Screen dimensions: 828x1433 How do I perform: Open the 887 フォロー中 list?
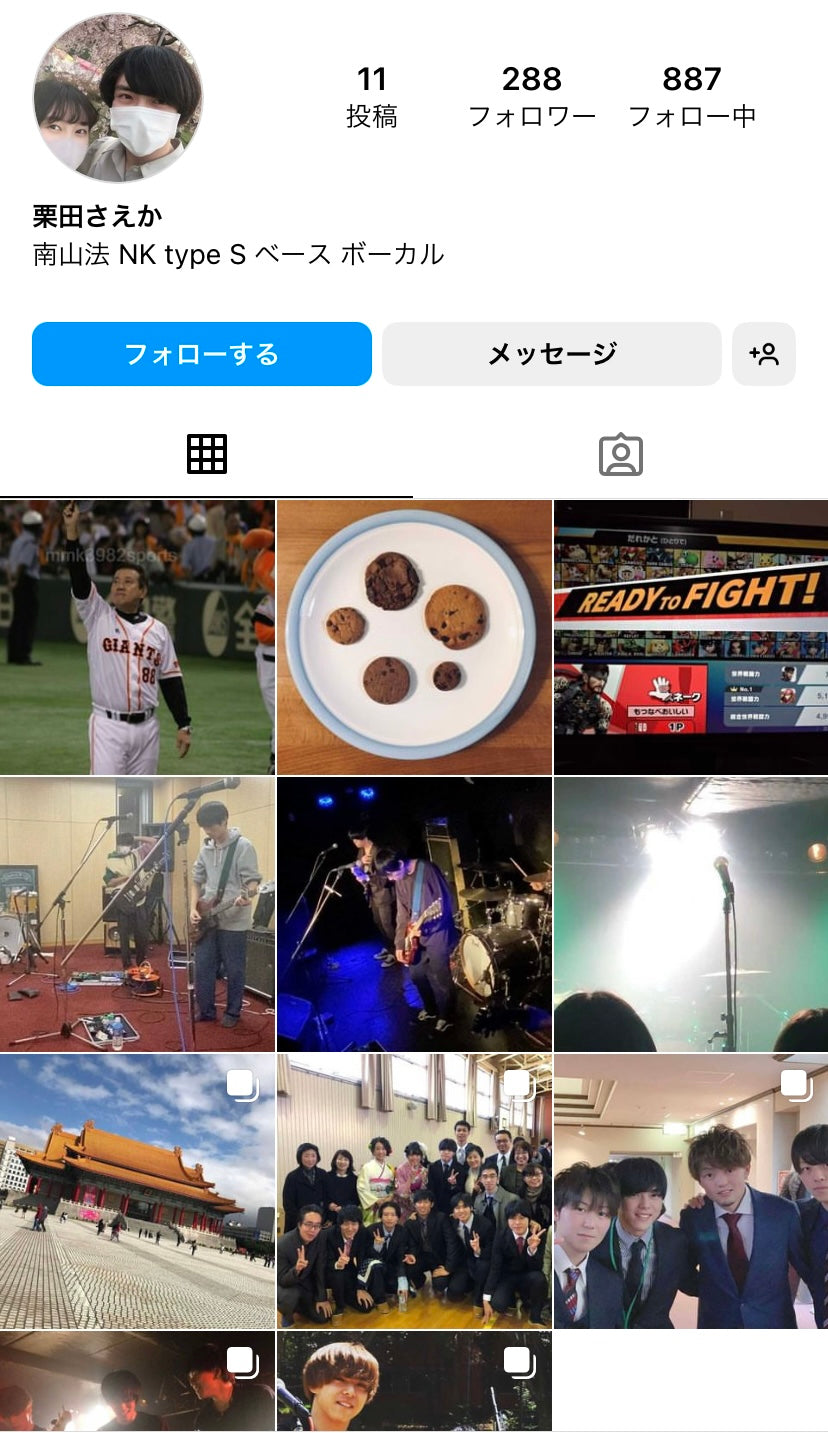[691, 96]
